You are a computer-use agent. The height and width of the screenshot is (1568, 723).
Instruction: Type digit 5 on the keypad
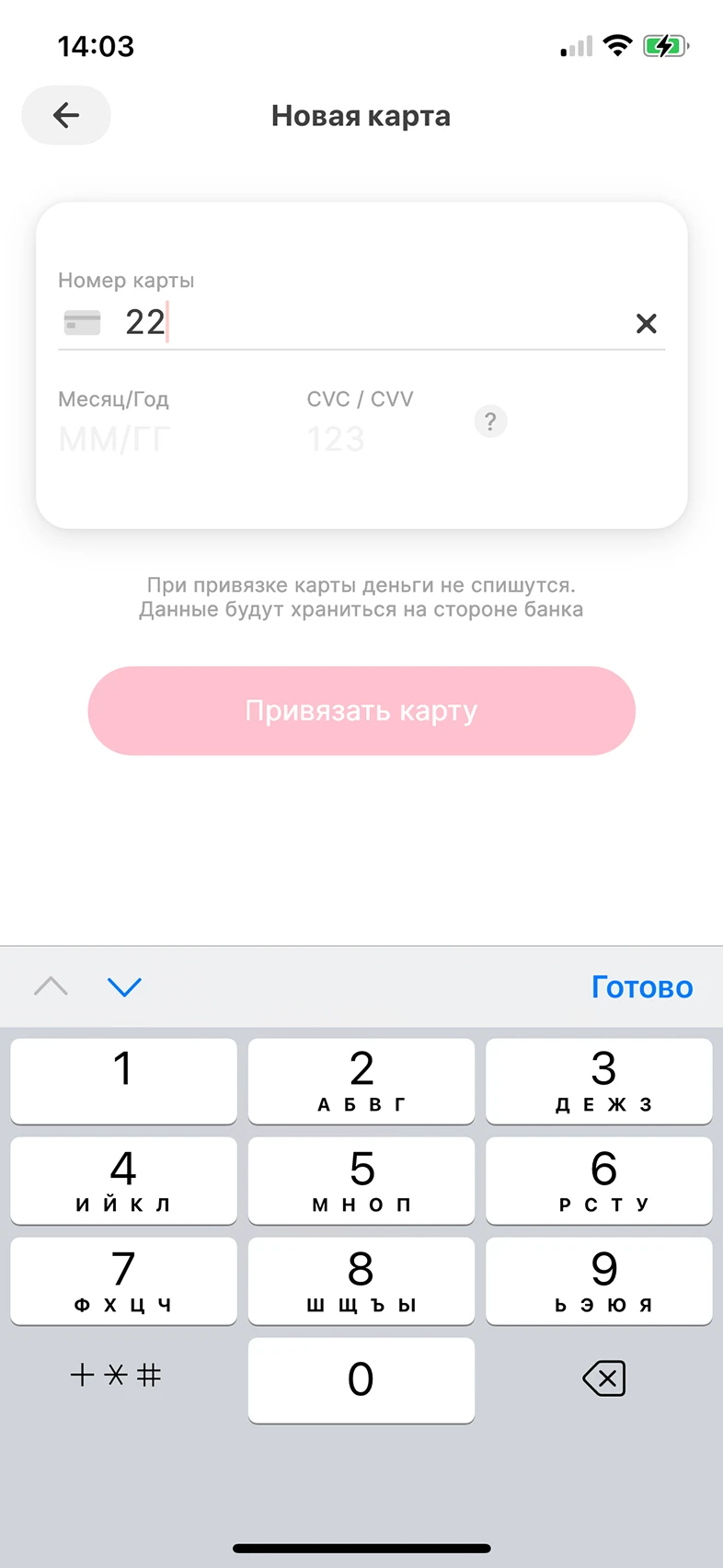point(361,1180)
